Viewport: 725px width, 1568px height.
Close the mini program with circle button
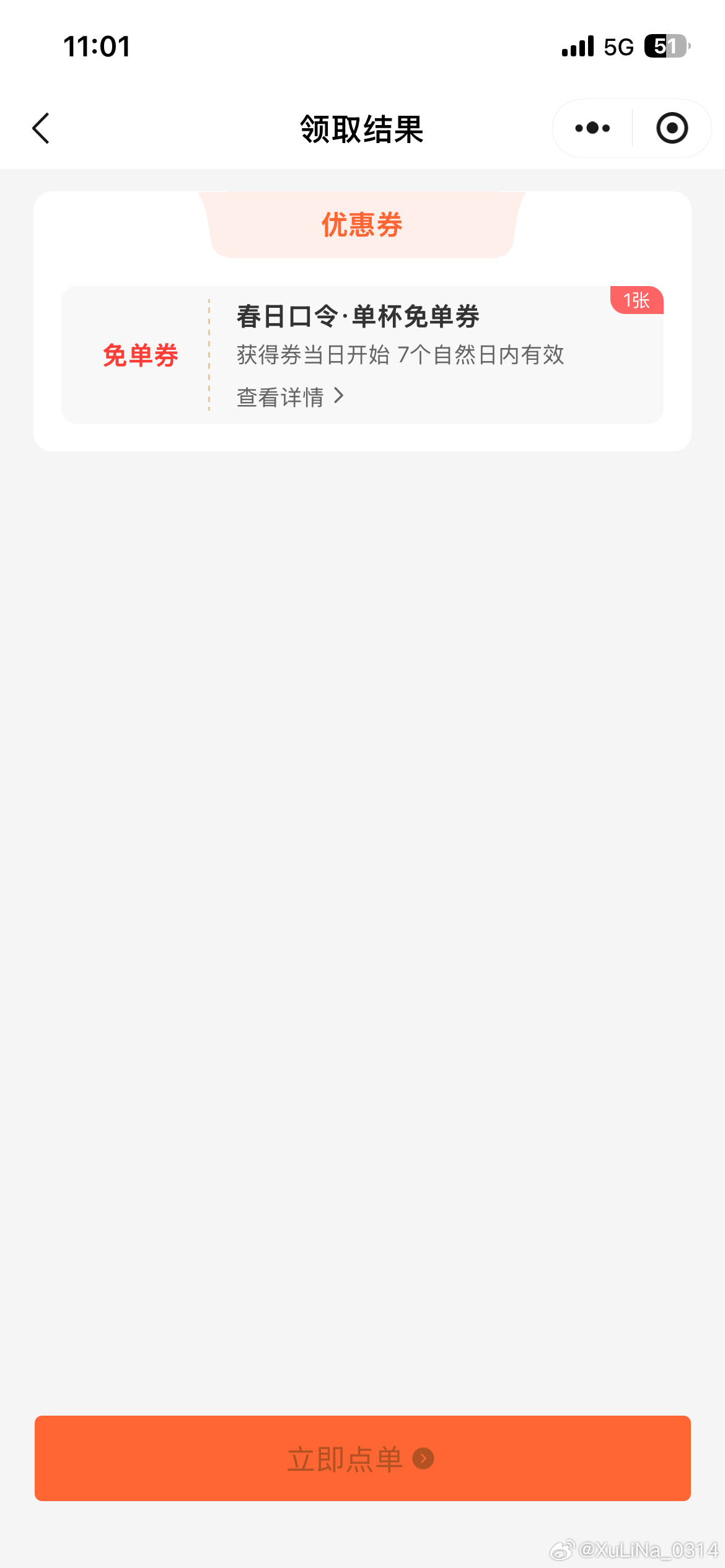tap(672, 128)
